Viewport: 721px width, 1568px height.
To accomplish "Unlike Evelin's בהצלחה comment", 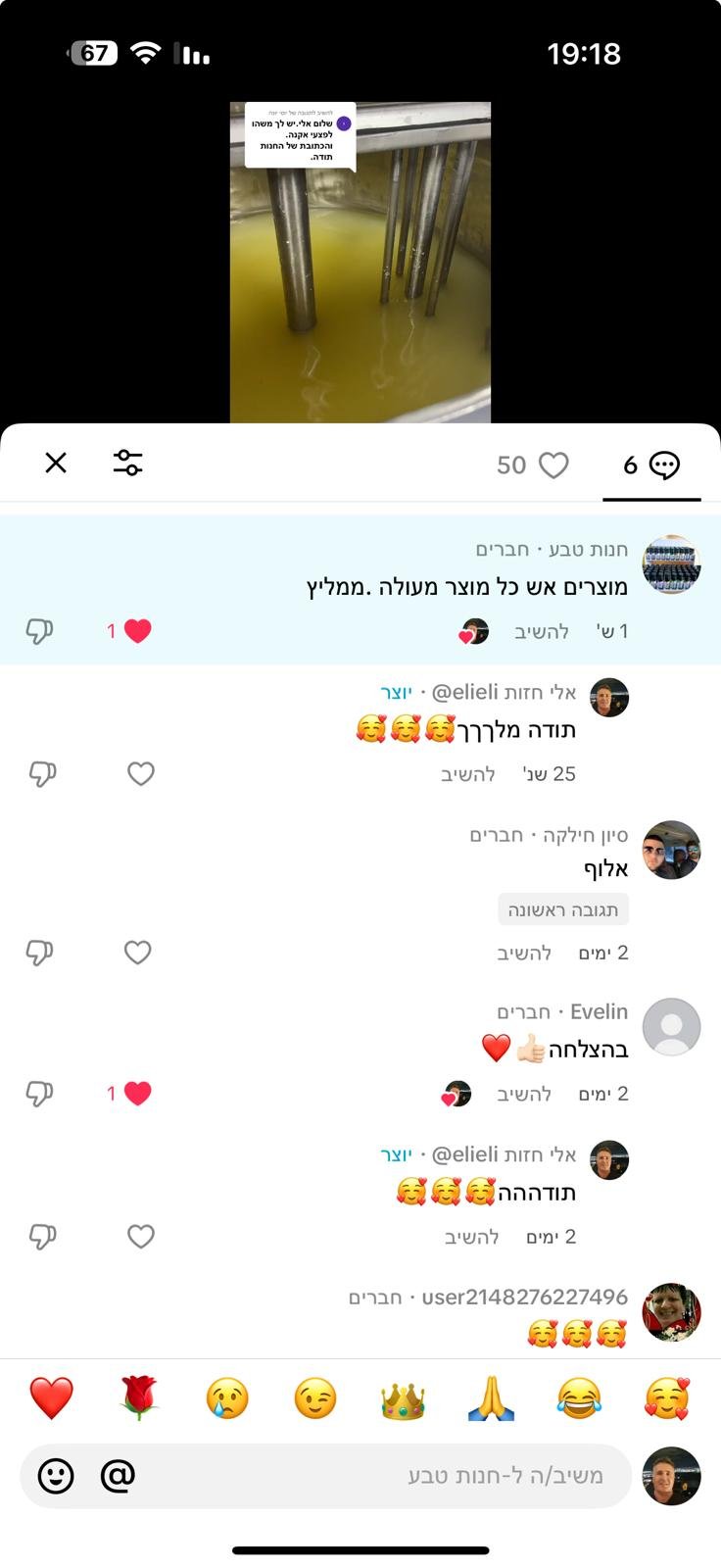I will click(x=137, y=1094).
